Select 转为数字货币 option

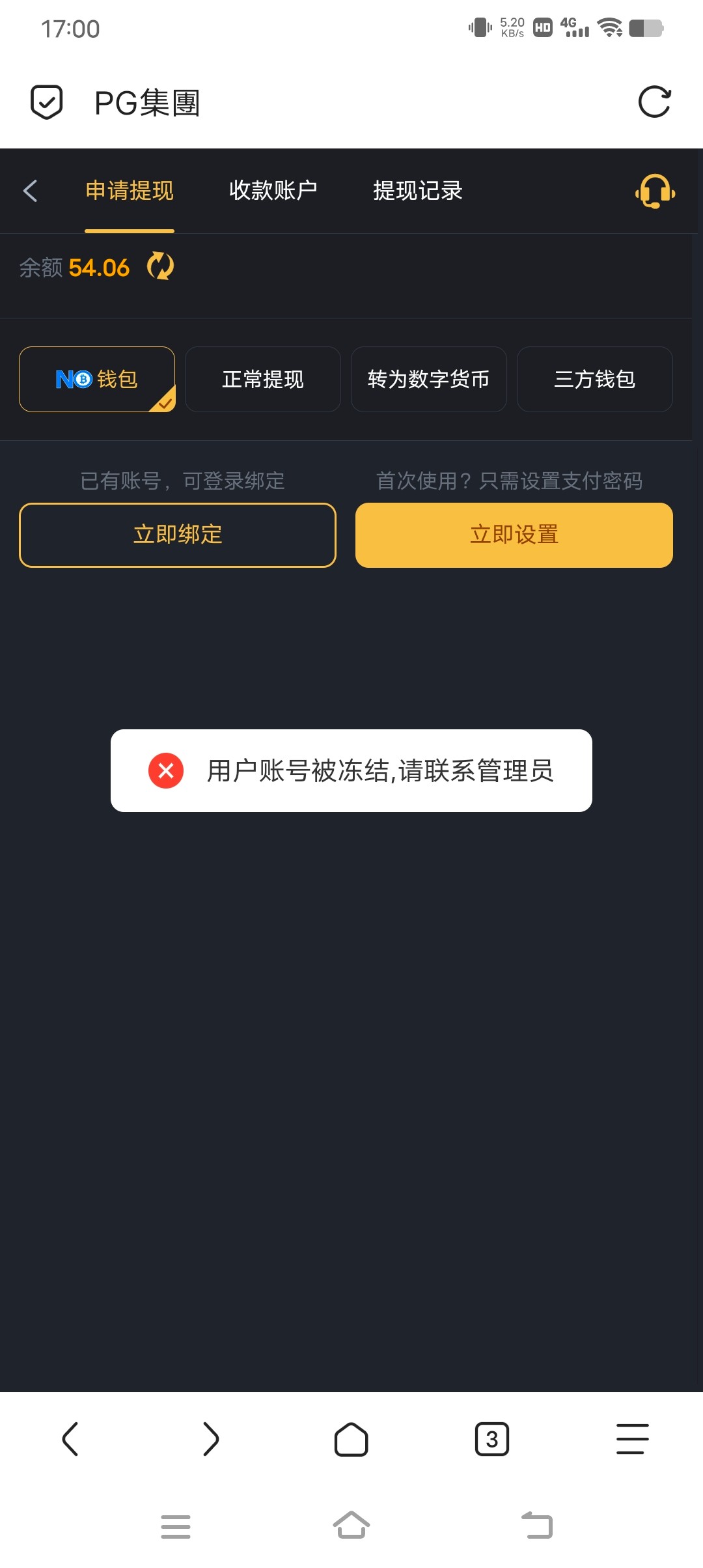pyautogui.click(x=428, y=379)
